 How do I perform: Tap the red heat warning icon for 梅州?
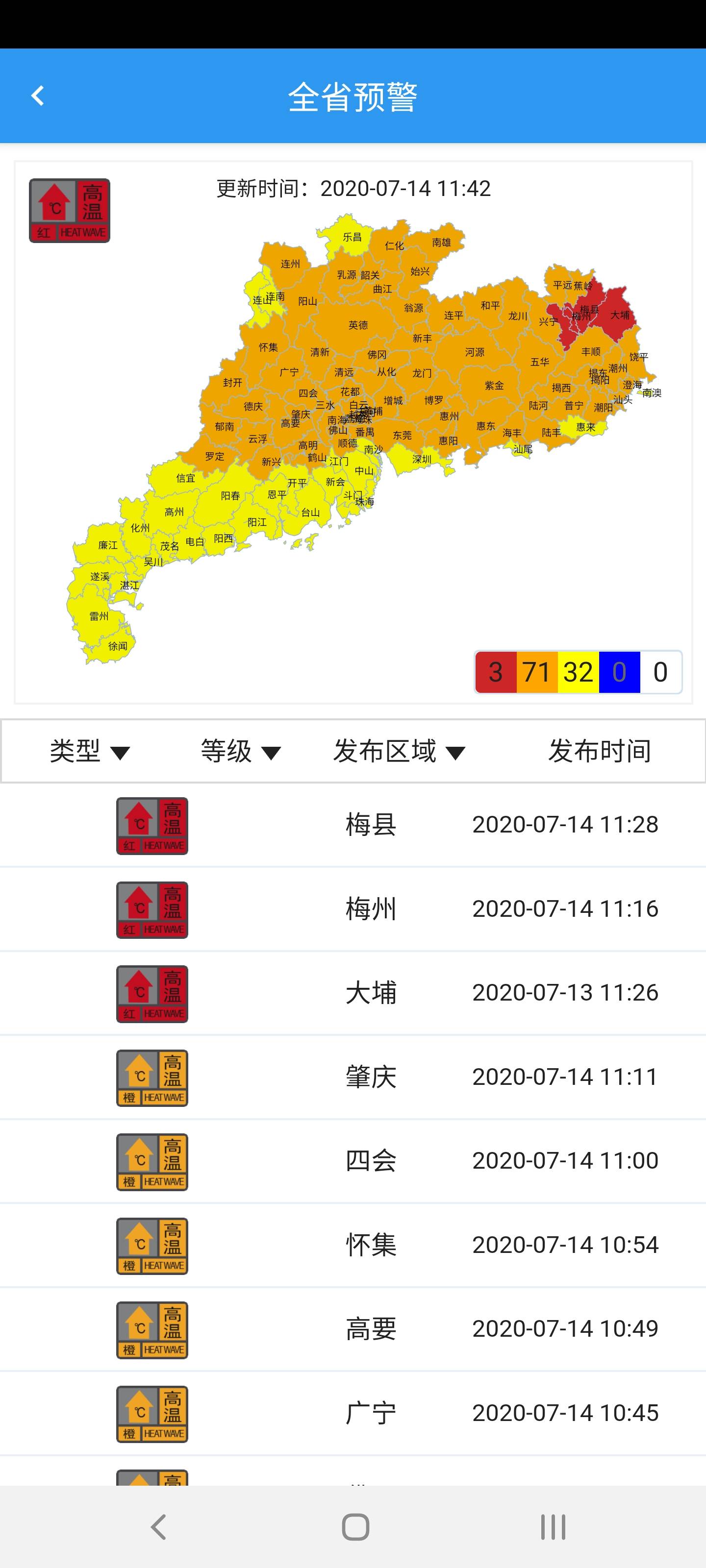(x=151, y=909)
